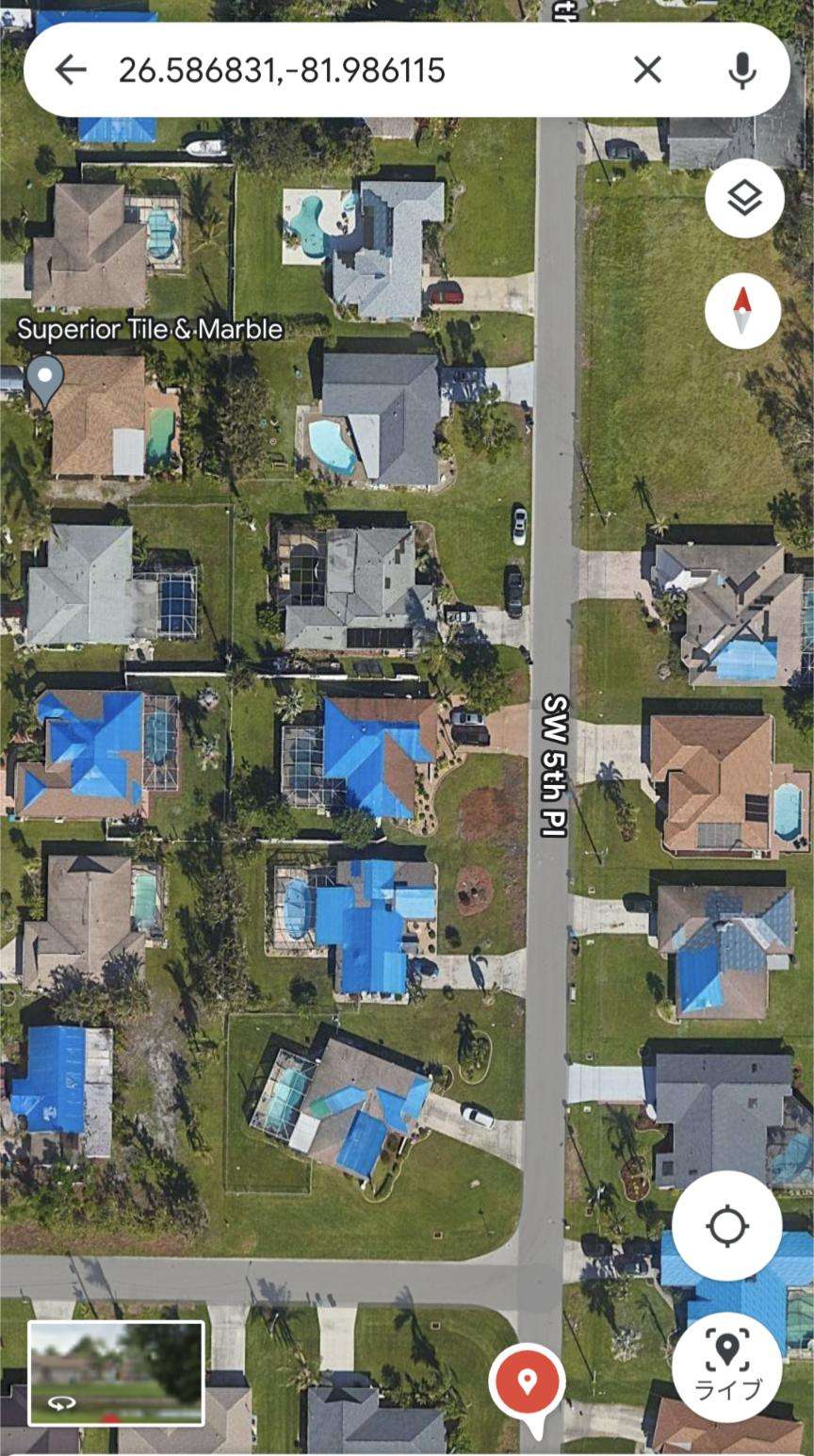
Task: Open the Street View preview thumbnail
Action: pyautogui.click(x=117, y=1372)
